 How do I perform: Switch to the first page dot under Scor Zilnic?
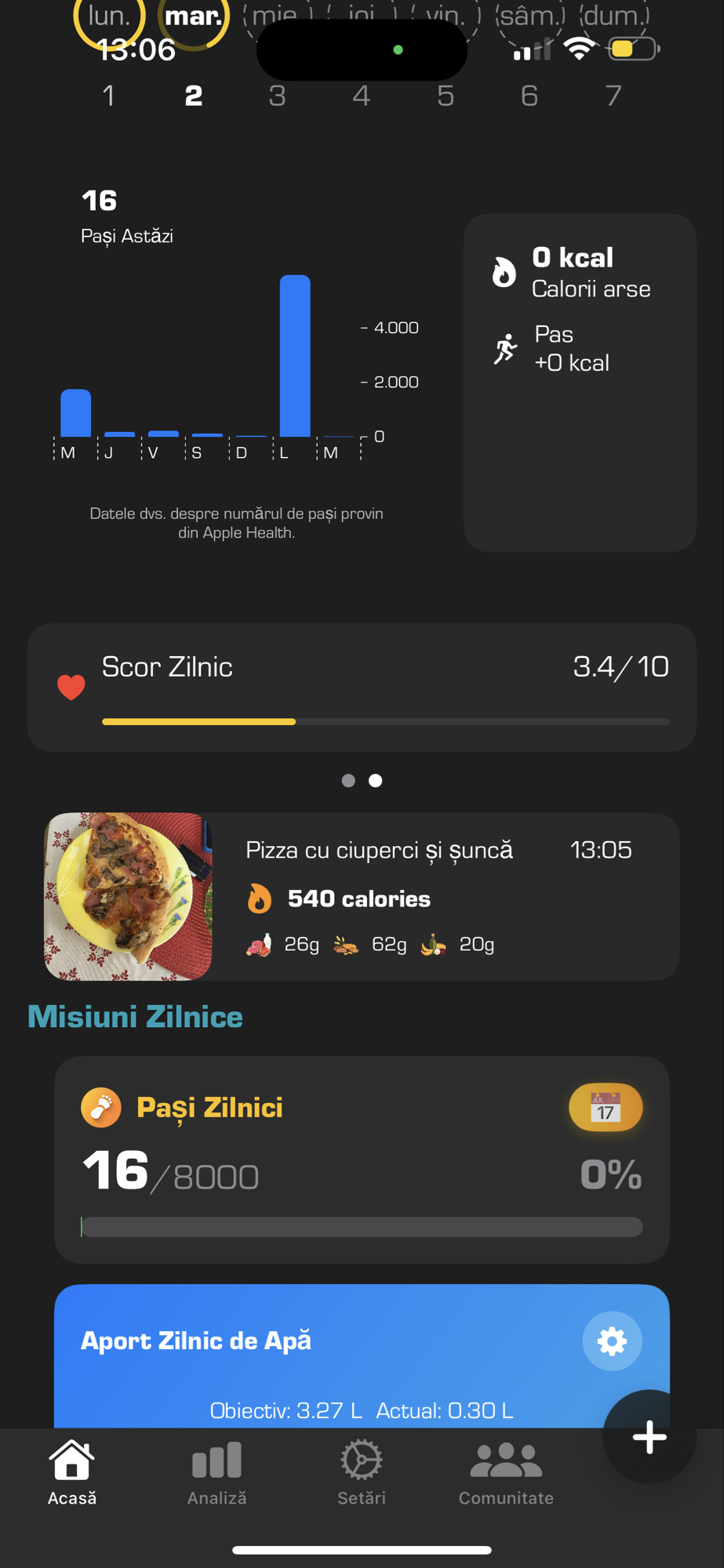pyautogui.click(x=348, y=780)
